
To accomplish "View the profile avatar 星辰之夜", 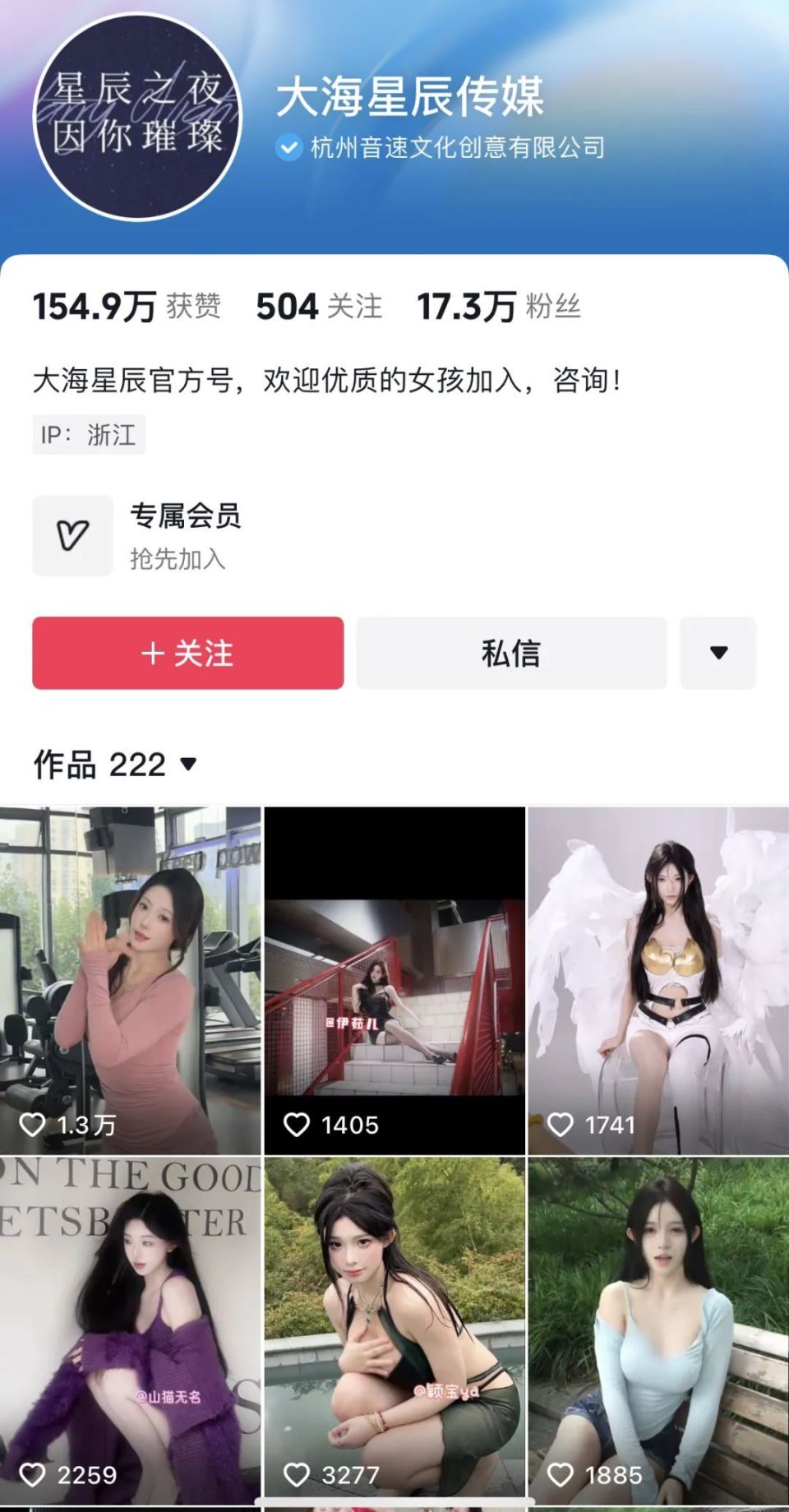I will click(137, 116).
